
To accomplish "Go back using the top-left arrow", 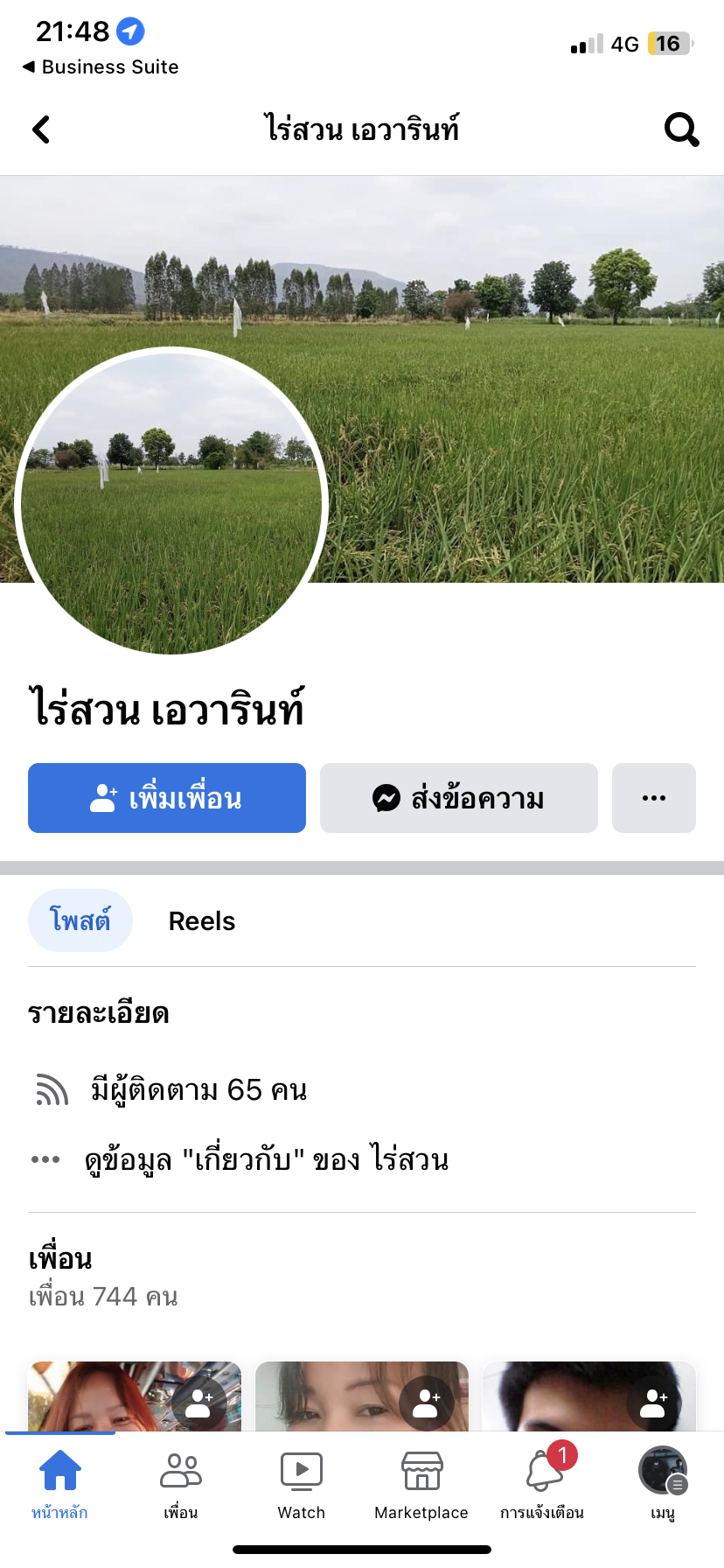I will 41,129.
